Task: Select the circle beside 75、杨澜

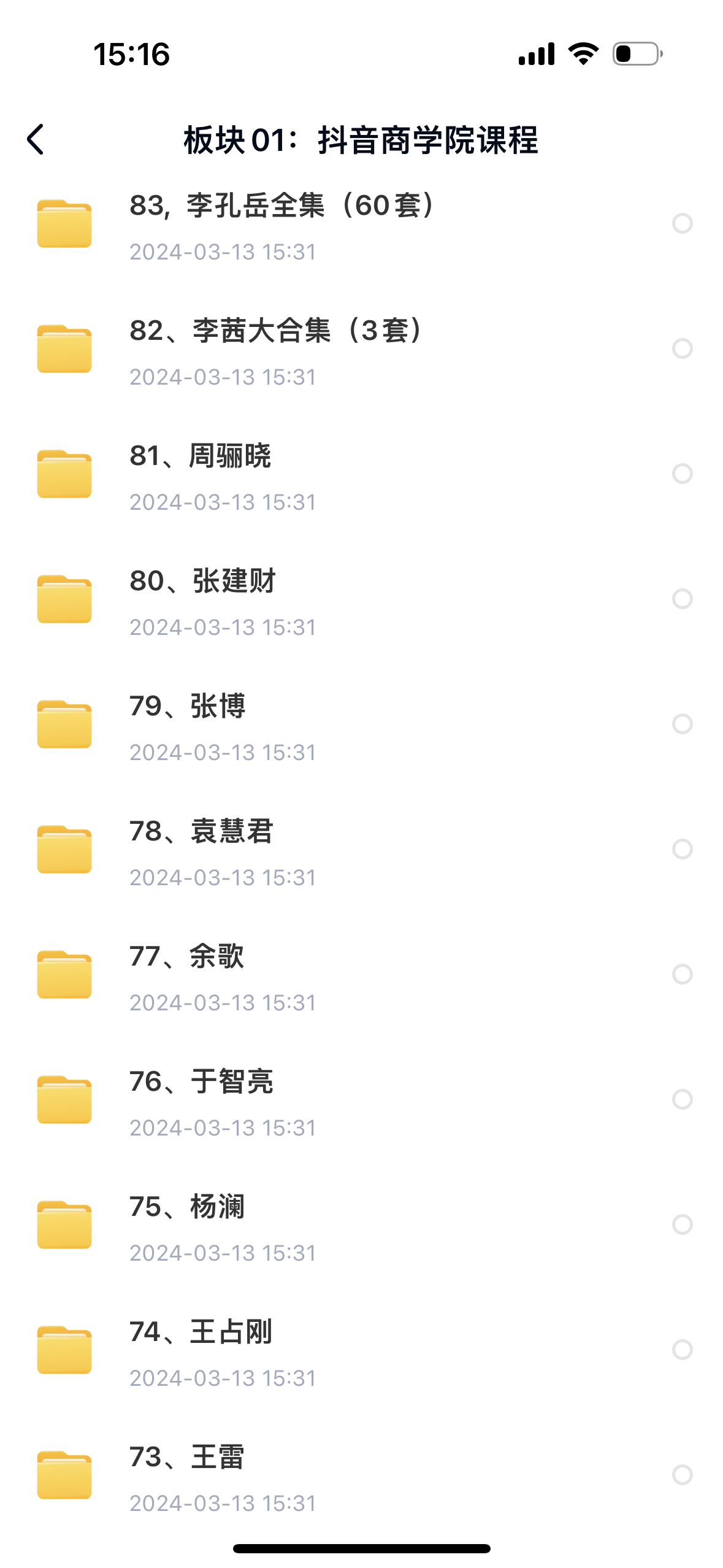Action: click(682, 1224)
